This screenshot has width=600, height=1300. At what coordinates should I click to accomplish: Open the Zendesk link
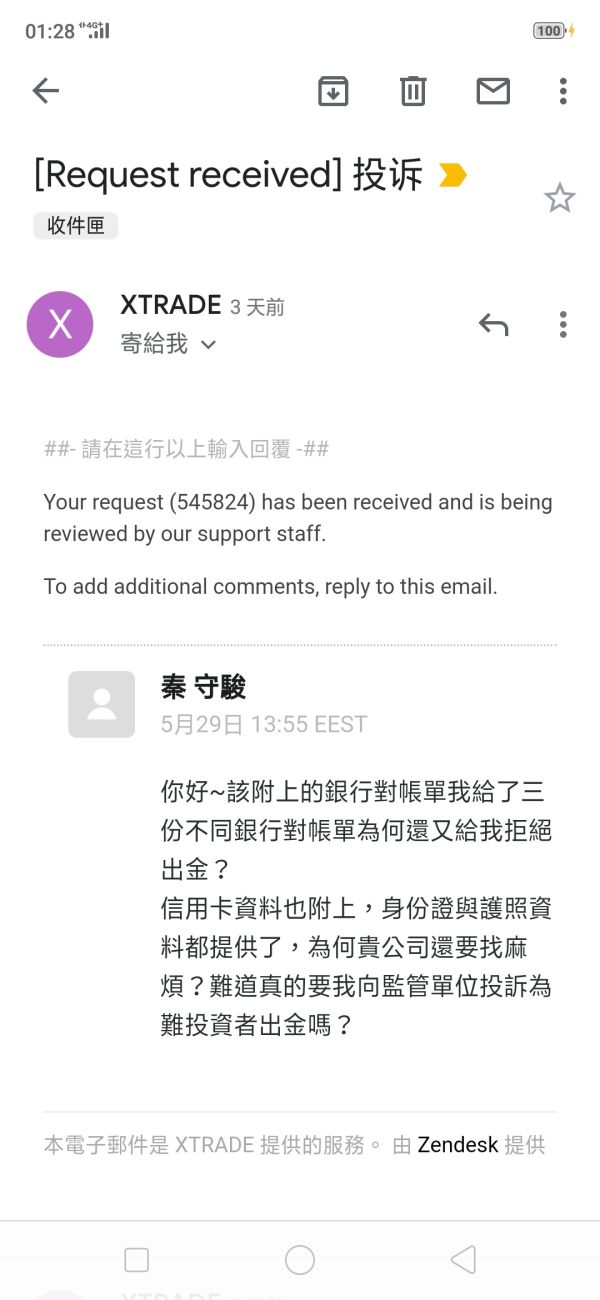point(458,1145)
